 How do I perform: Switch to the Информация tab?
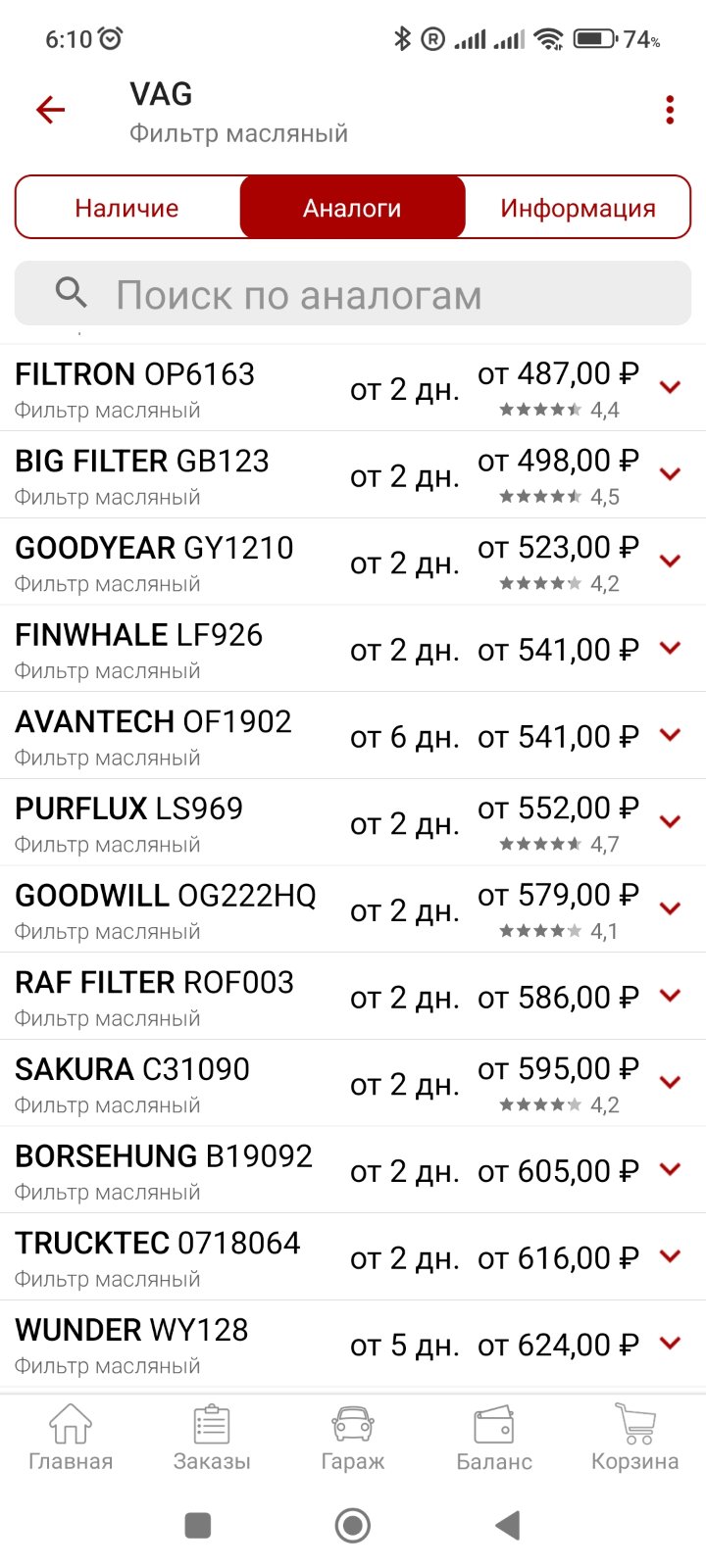pos(578,208)
